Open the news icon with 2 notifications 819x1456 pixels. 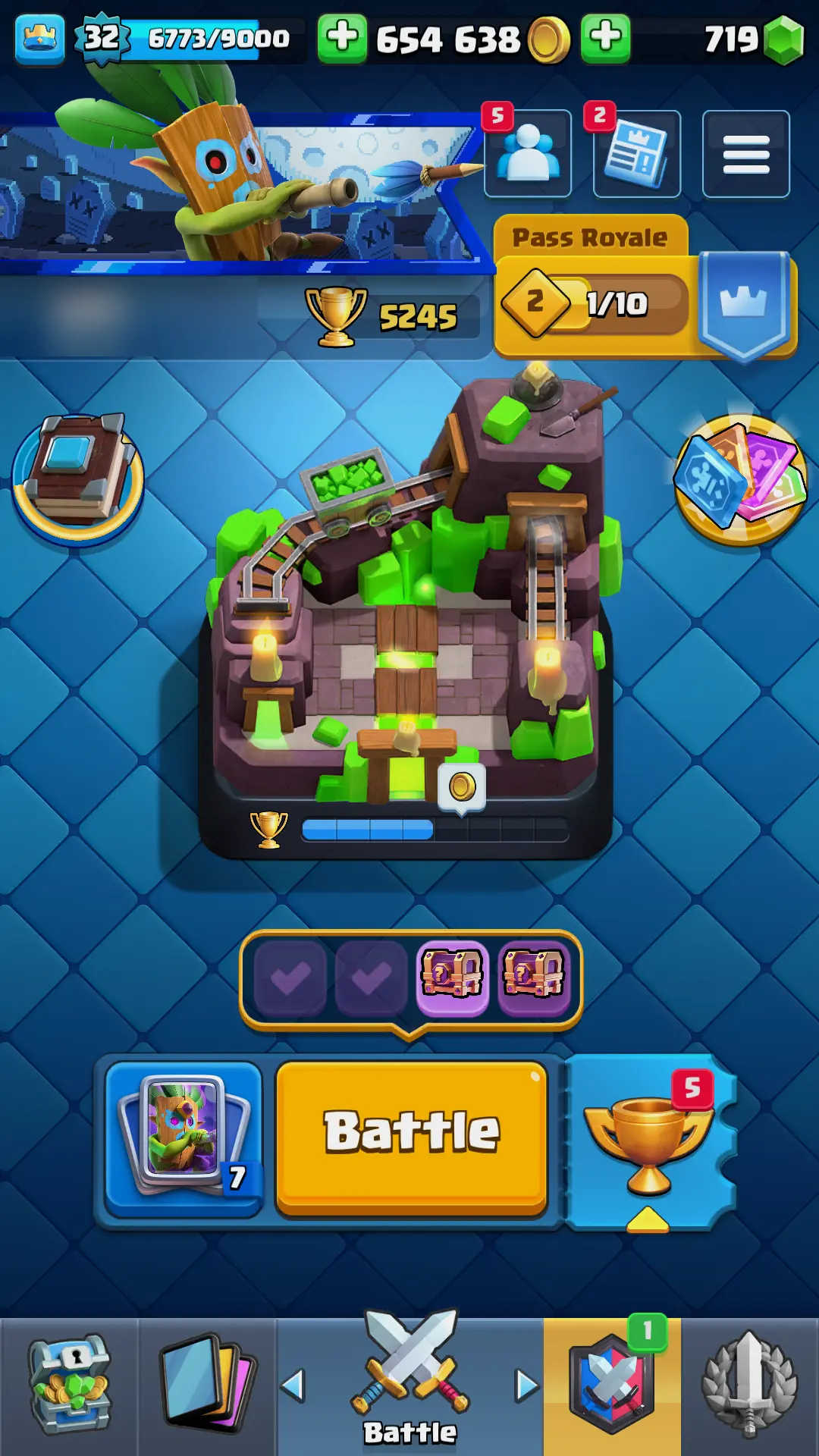click(x=637, y=153)
